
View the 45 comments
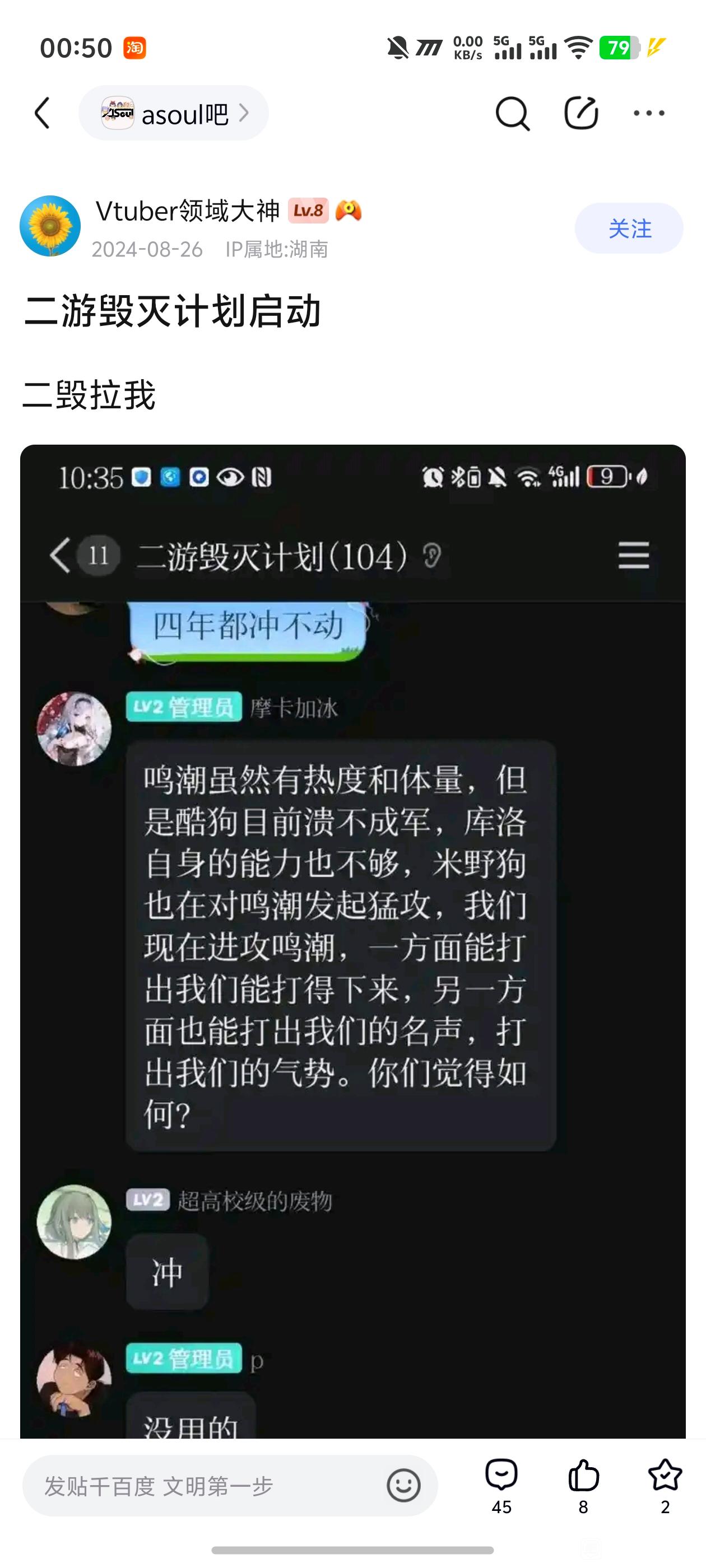click(x=501, y=1485)
